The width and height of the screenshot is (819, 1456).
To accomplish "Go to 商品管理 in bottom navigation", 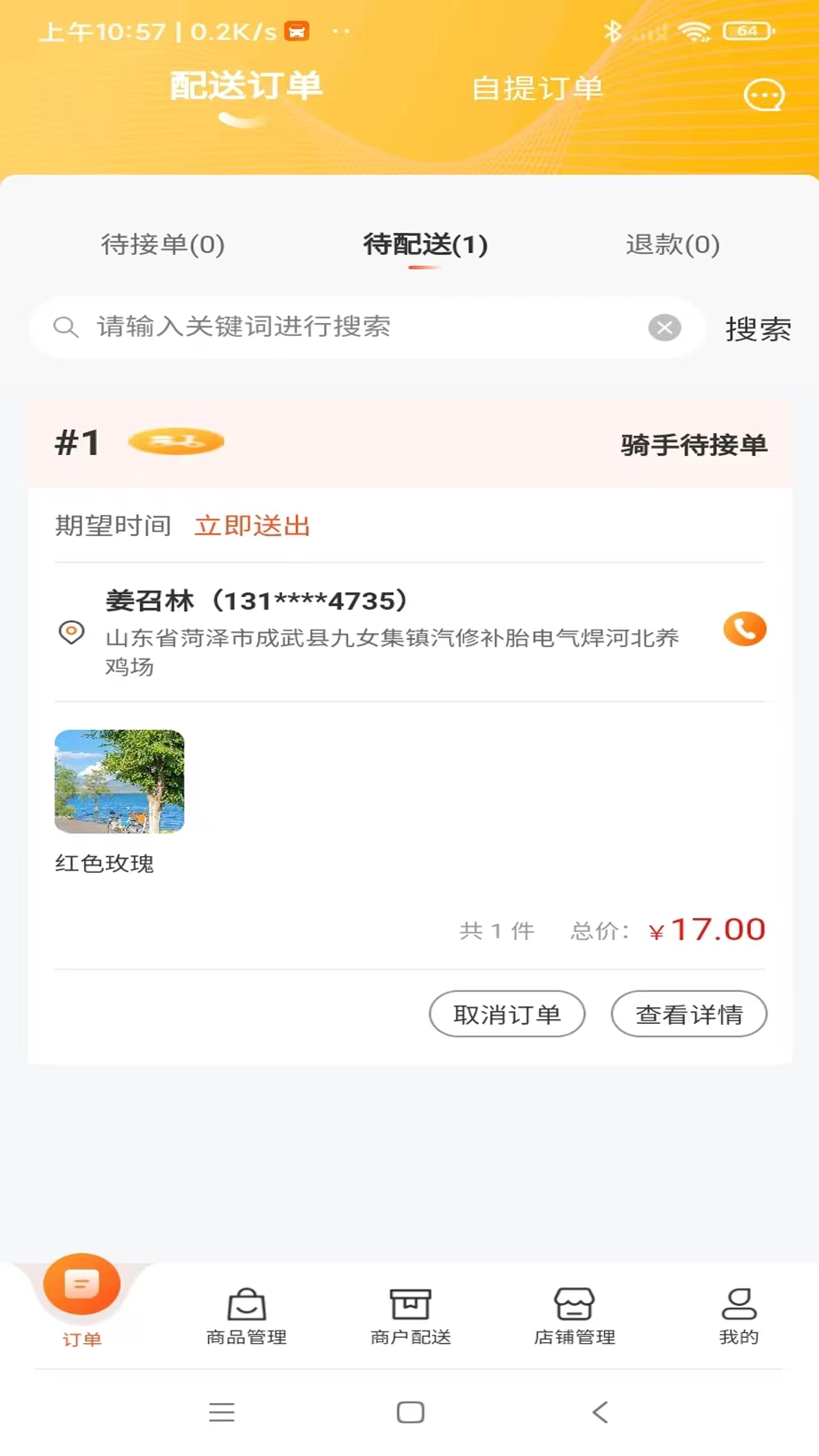I will 246,1316.
